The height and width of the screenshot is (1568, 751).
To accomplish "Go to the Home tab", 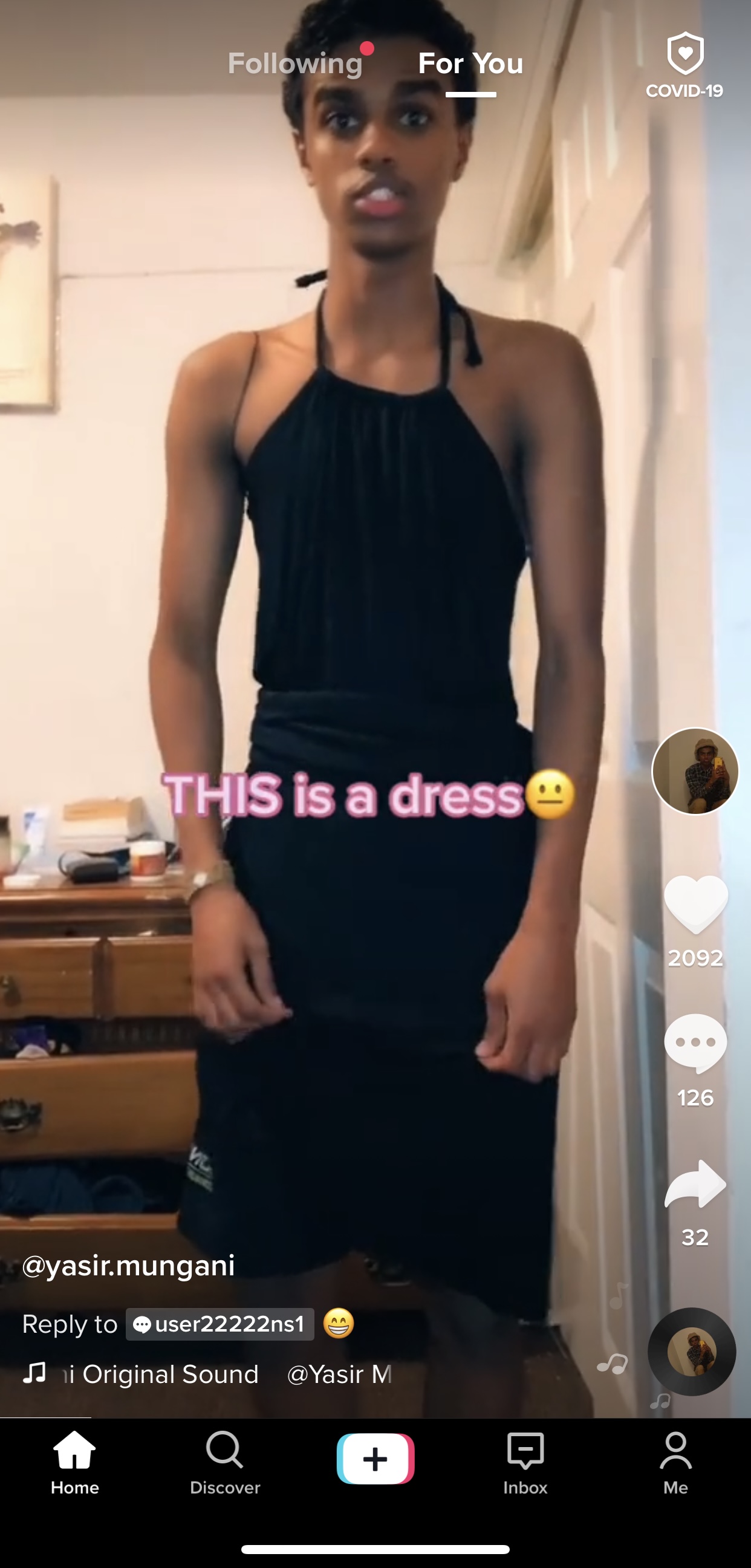I will [75, 1462].
